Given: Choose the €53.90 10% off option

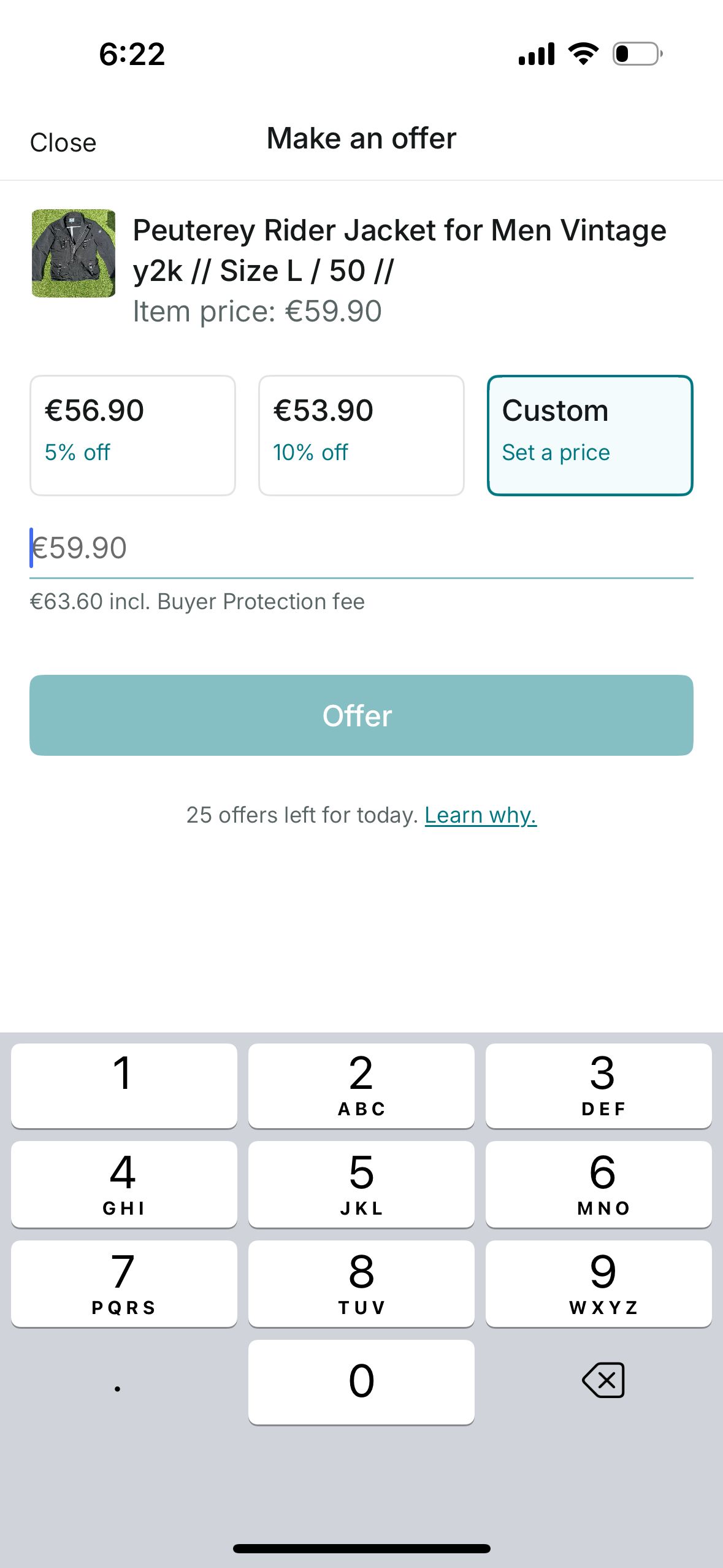Looking at the screenshot, I should click(x=361, y=435).
